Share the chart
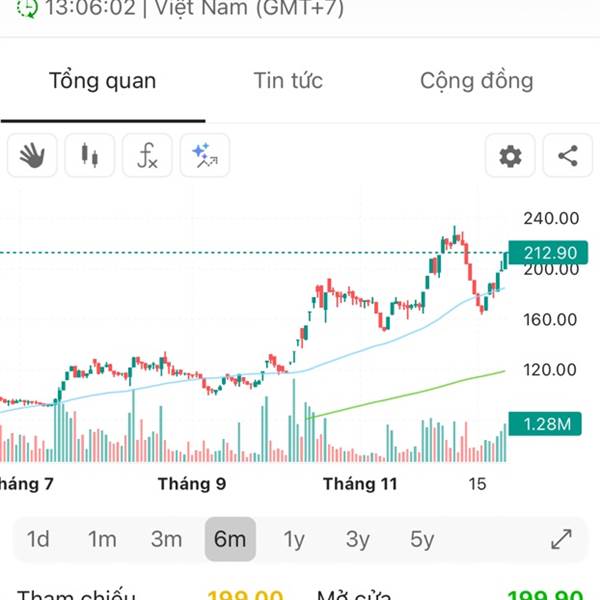Viewport: 600px width, 600px height. click(568, 155)
